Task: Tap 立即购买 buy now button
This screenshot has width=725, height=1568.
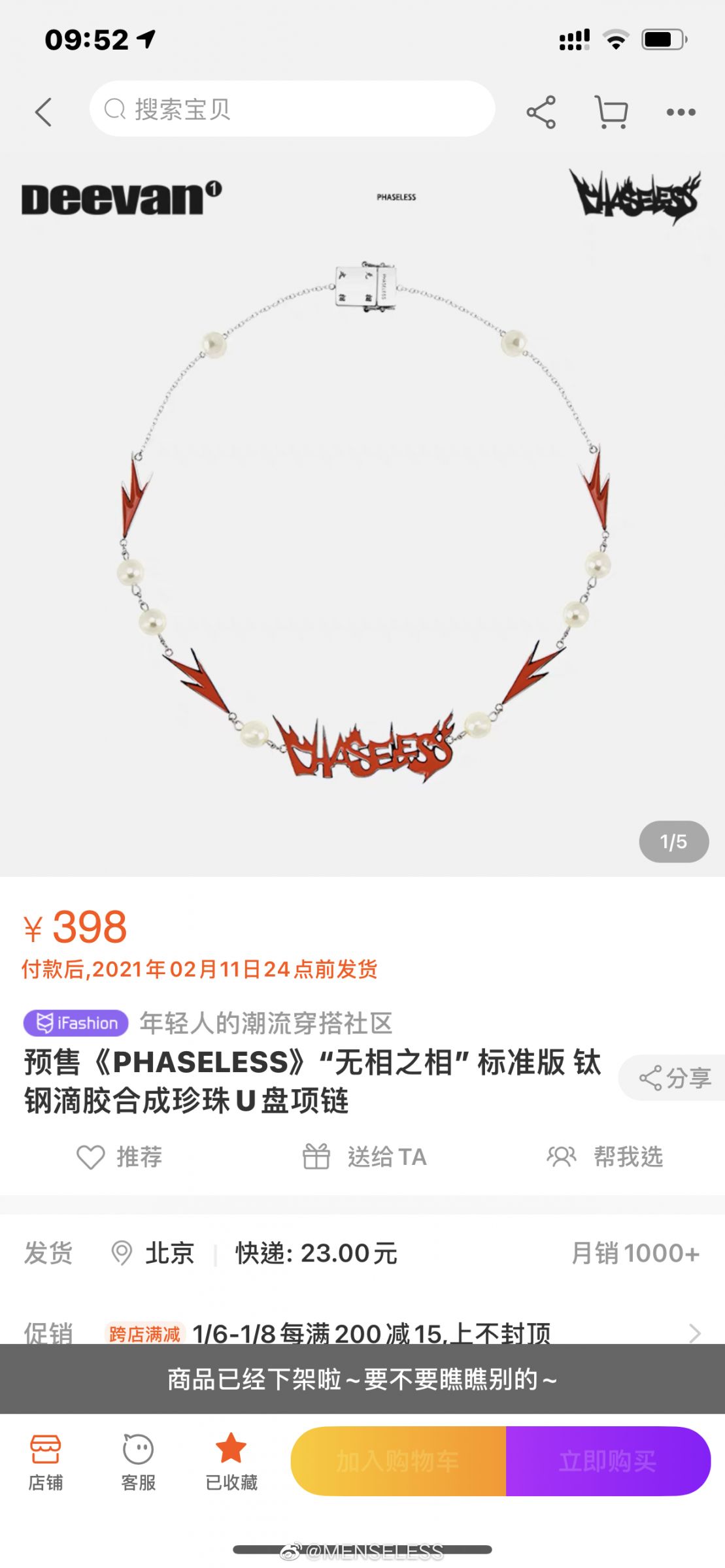Action: point(607,1461)
